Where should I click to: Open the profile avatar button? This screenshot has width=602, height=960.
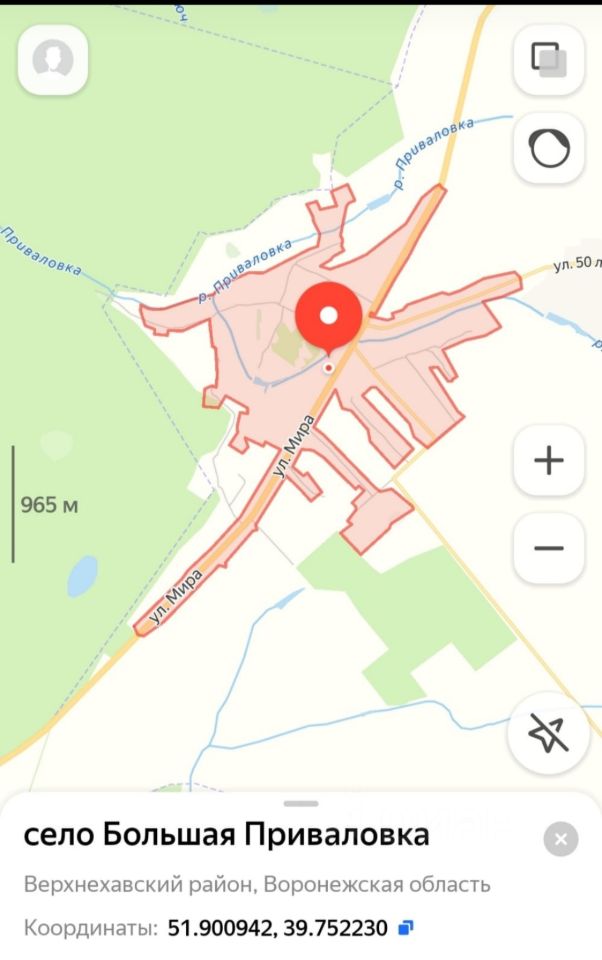(53, 59)
